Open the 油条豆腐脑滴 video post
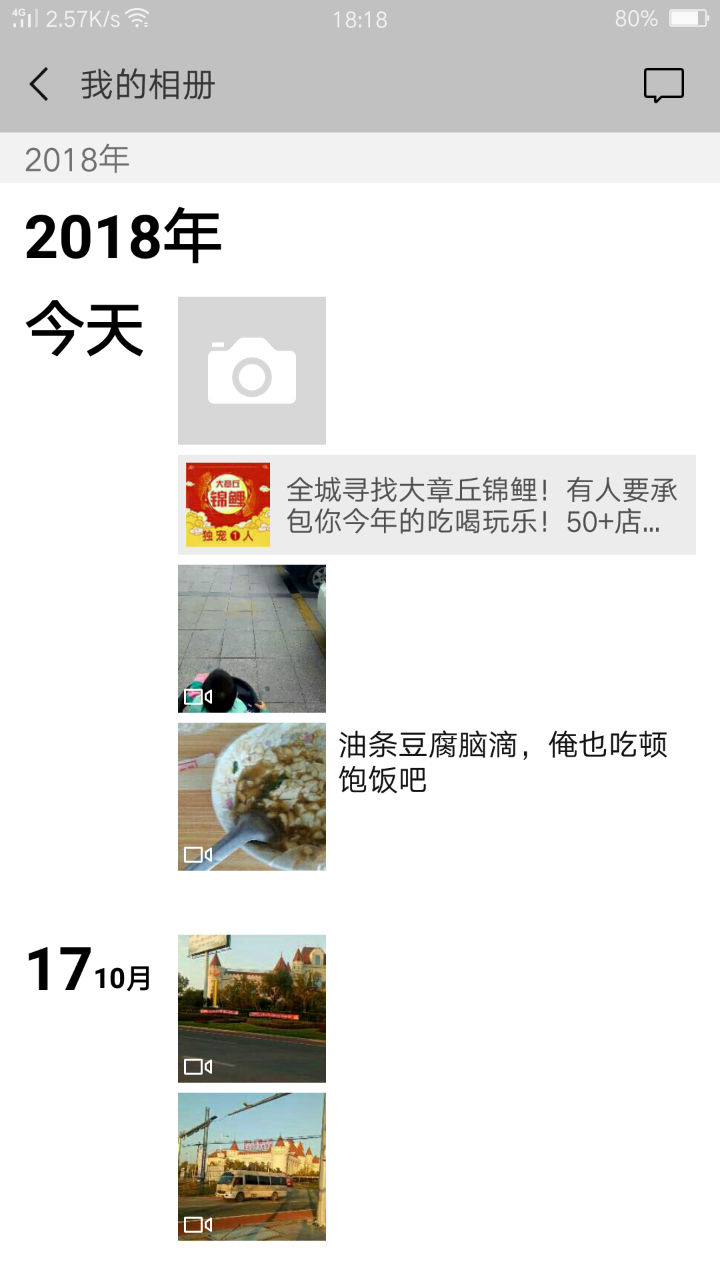720x1280 pixels. click(x=252, y=796)
